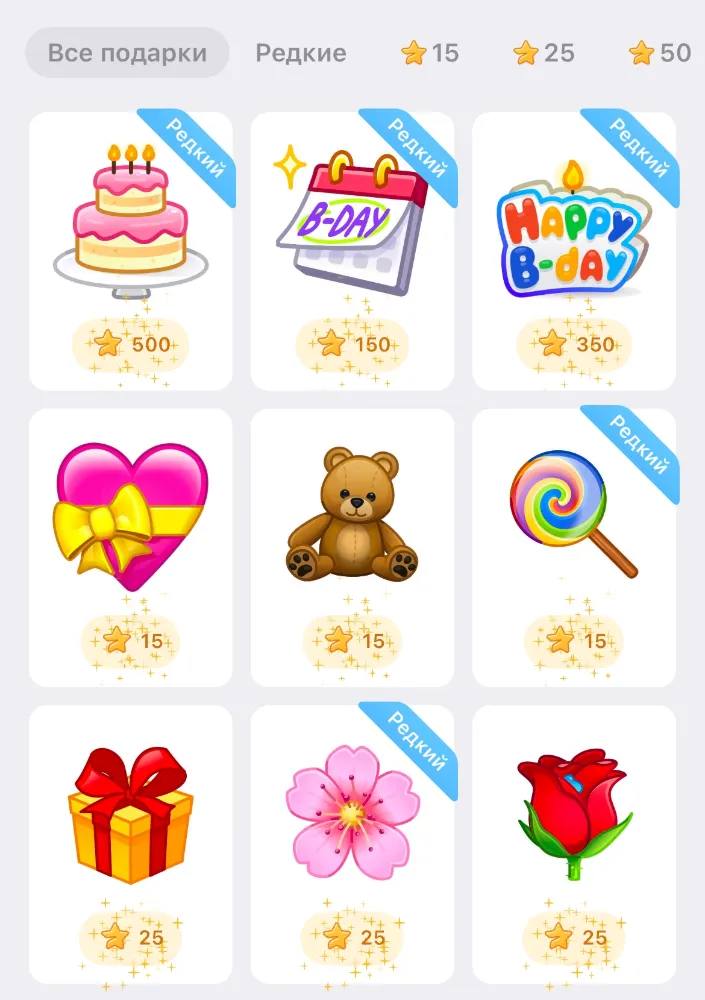Switch to the Все подарки tab

coord(127,53)
